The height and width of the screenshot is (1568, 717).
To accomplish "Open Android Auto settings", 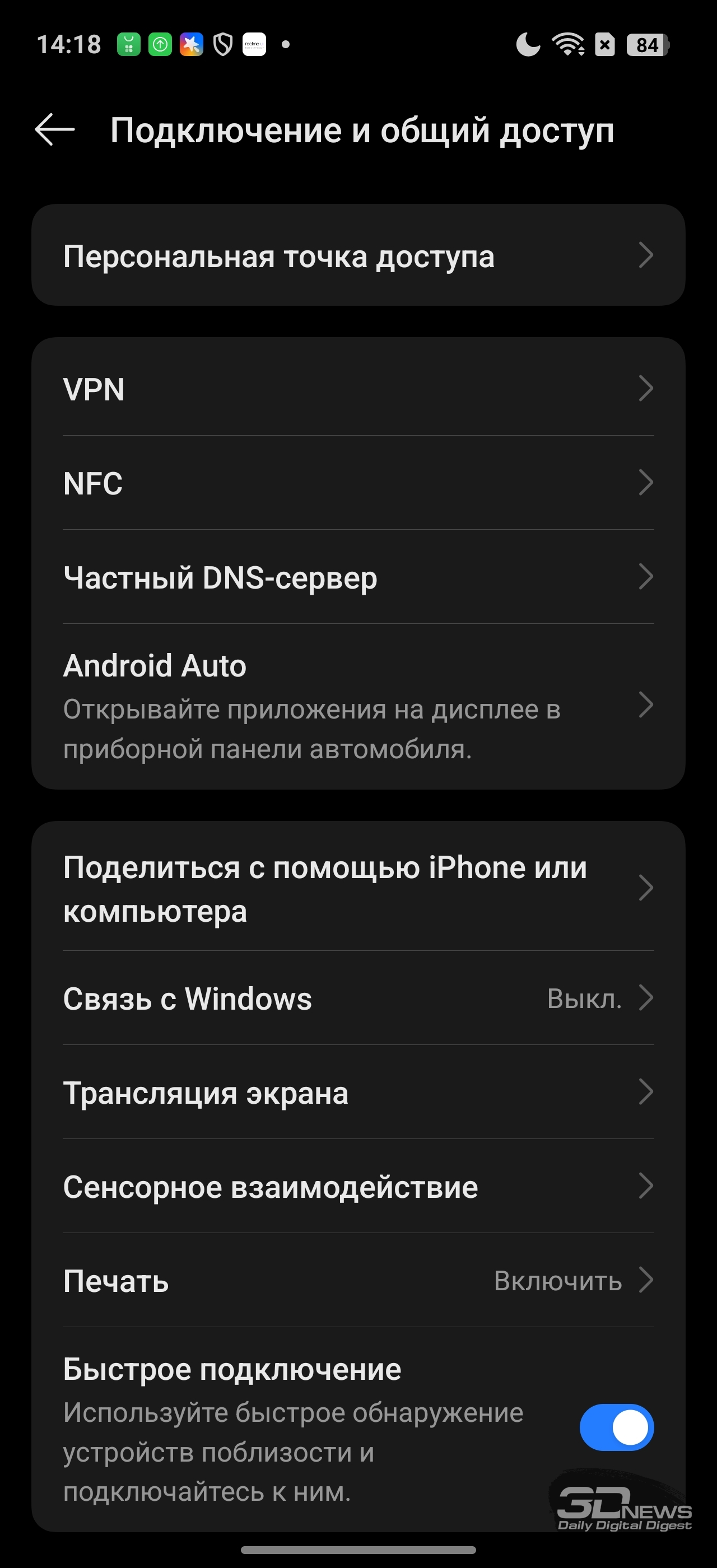I will click(x=358, y=706).
